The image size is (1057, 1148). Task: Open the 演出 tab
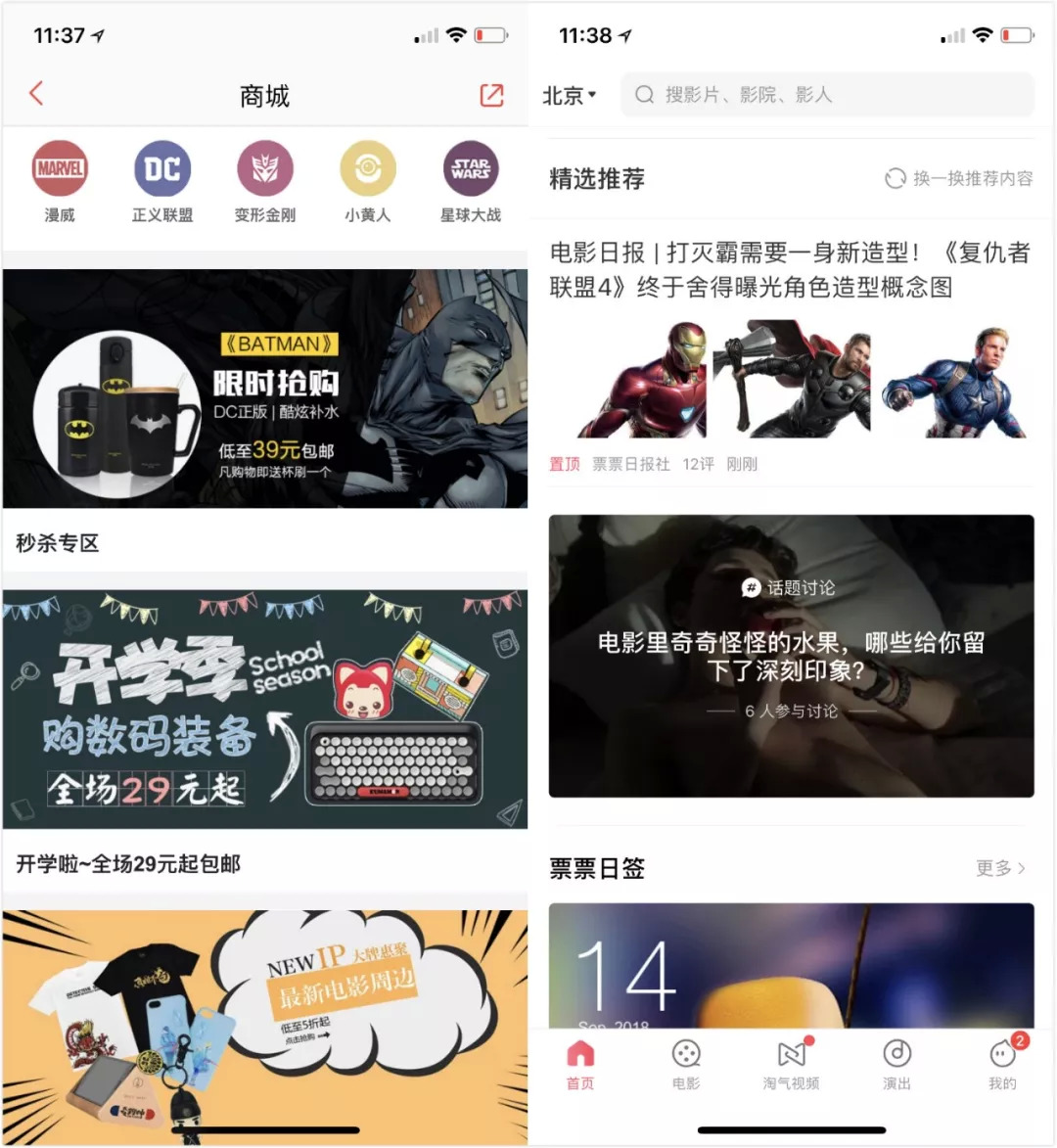click(896, 1065)
